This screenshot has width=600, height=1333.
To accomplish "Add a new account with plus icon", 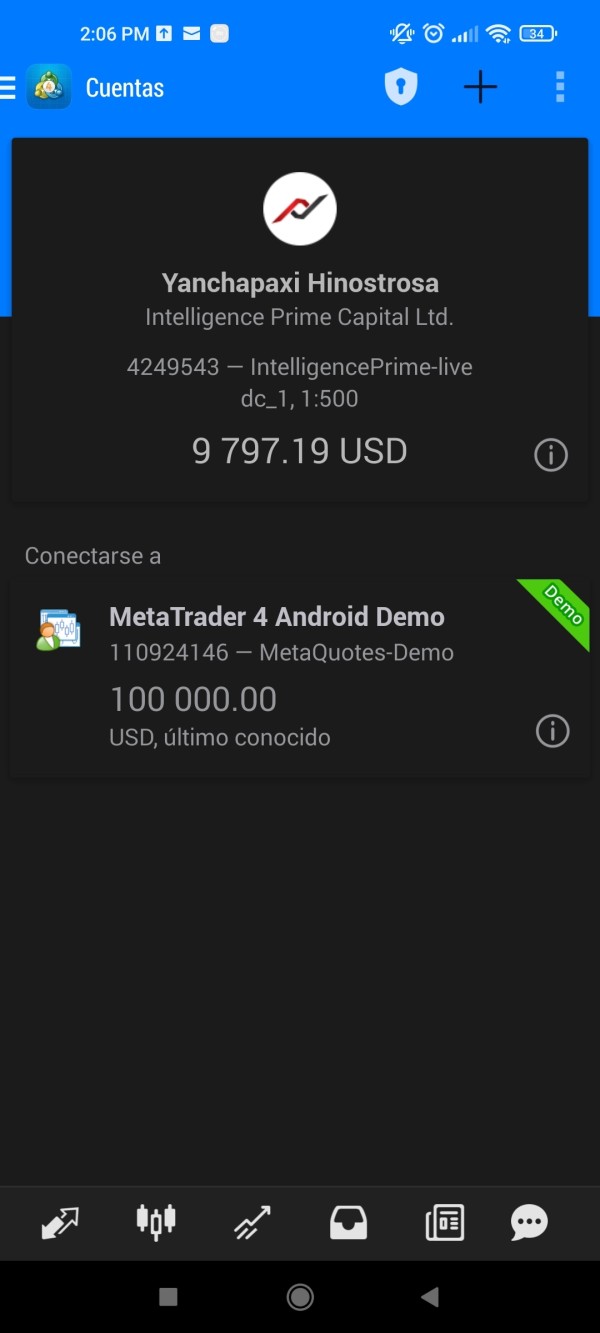I will [480, 88].
